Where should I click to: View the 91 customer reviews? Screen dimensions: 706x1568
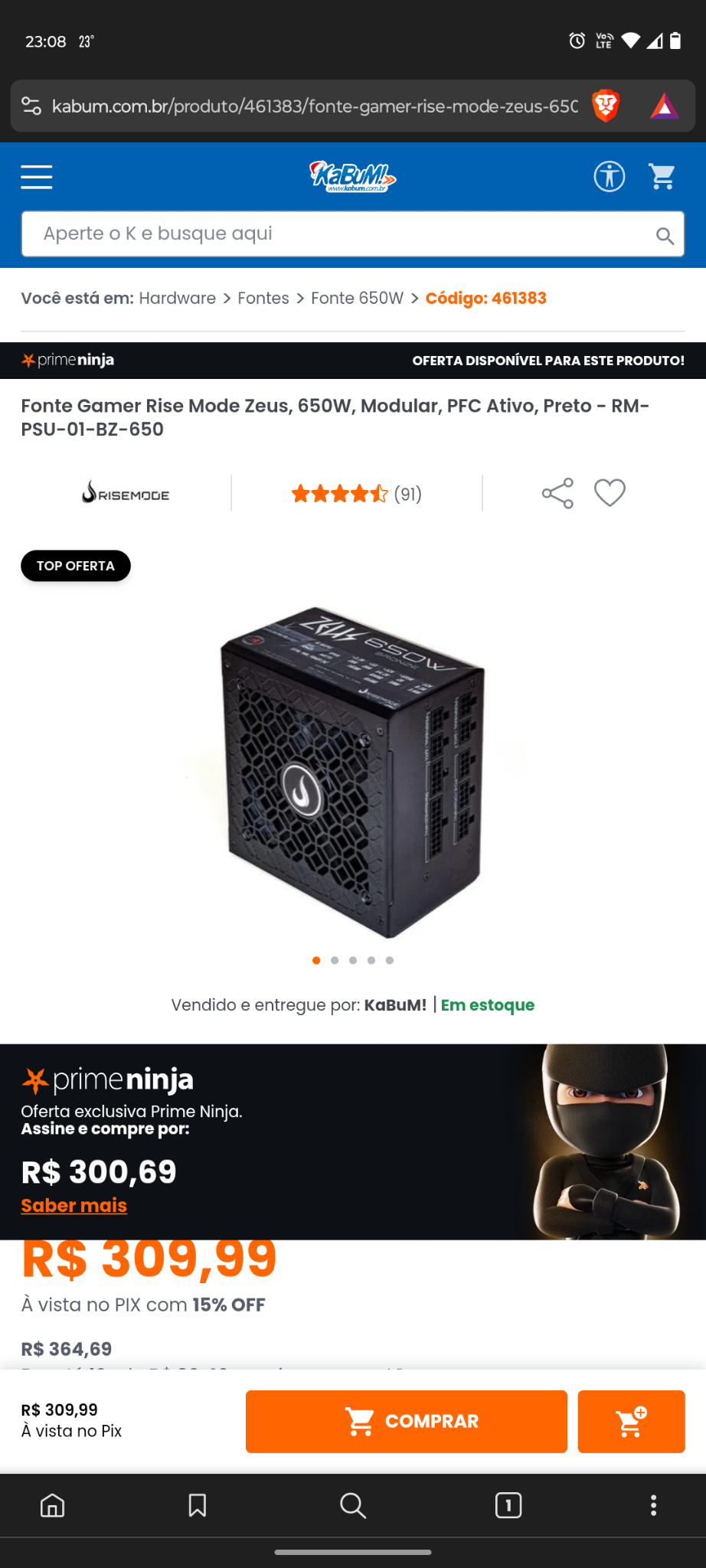pyautogui.click(x=357, y=494)
